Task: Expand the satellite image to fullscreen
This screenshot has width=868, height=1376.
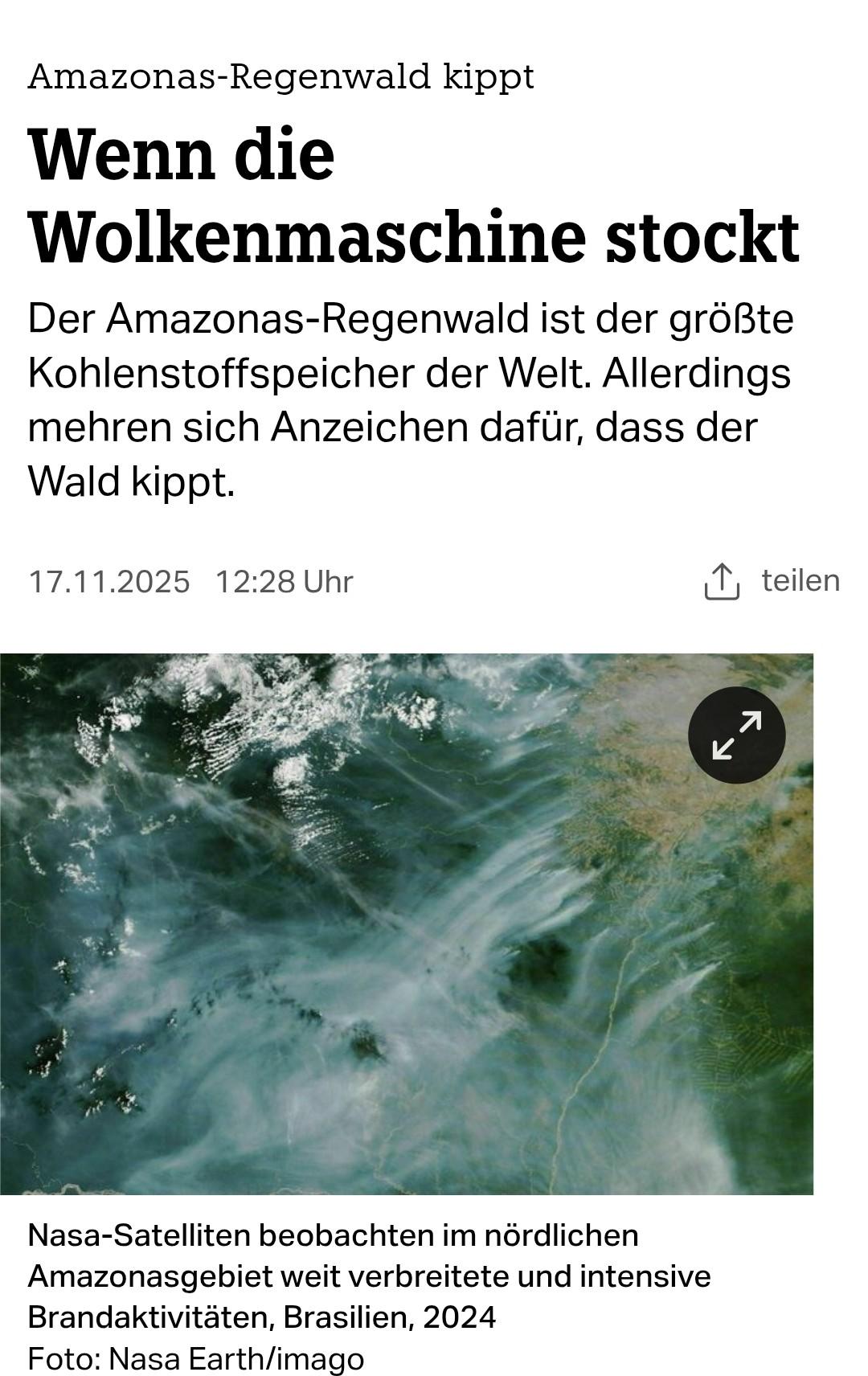Action: click(x=736, y=735)
